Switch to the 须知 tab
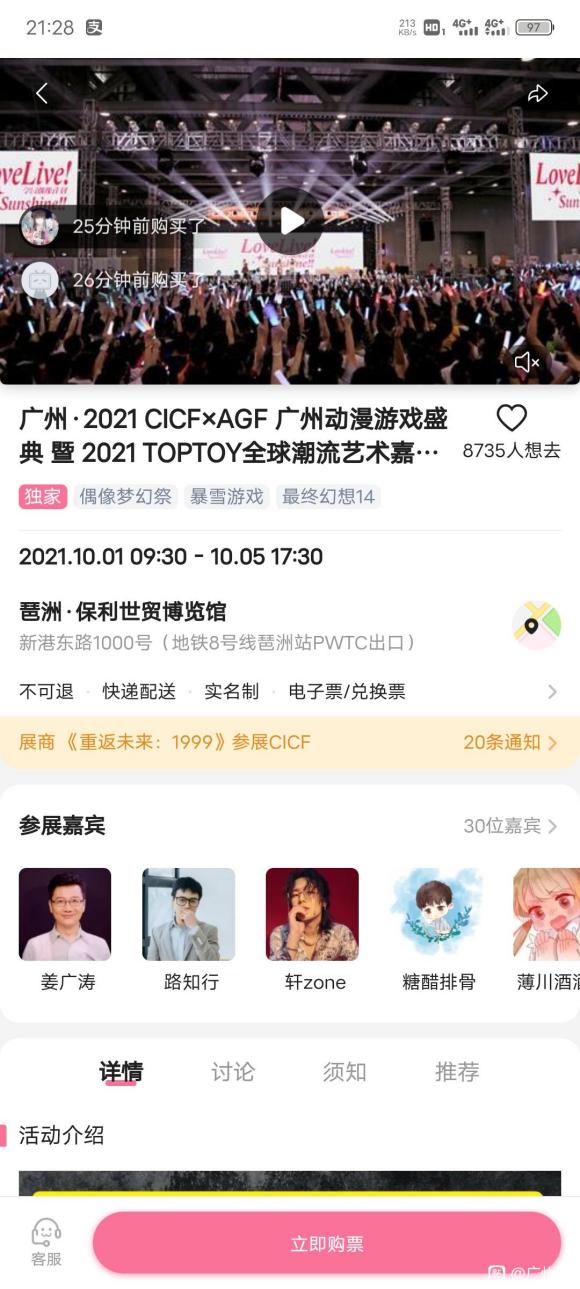 (x=344, y=1072)
